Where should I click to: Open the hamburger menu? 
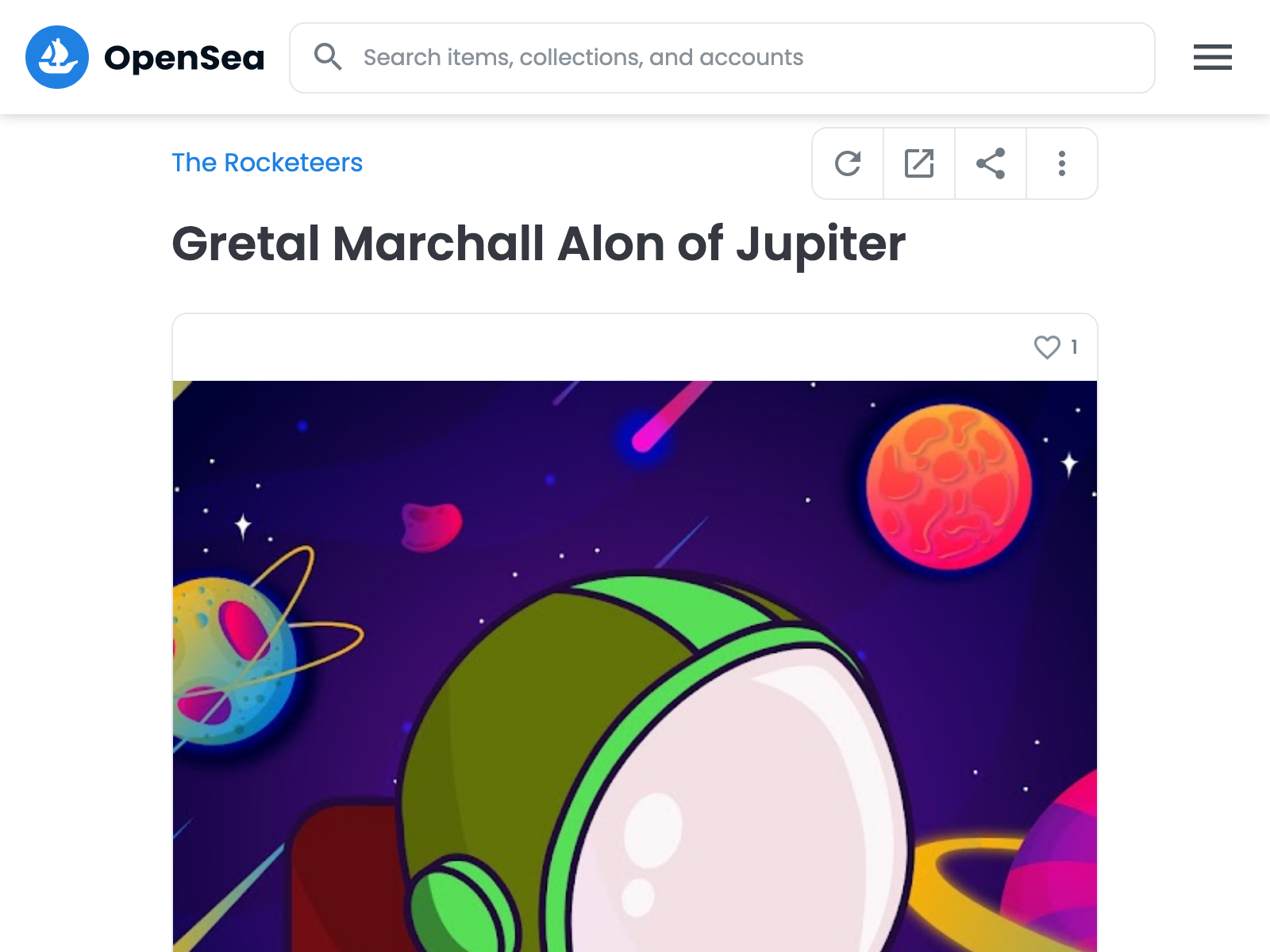pos(1212,57)
